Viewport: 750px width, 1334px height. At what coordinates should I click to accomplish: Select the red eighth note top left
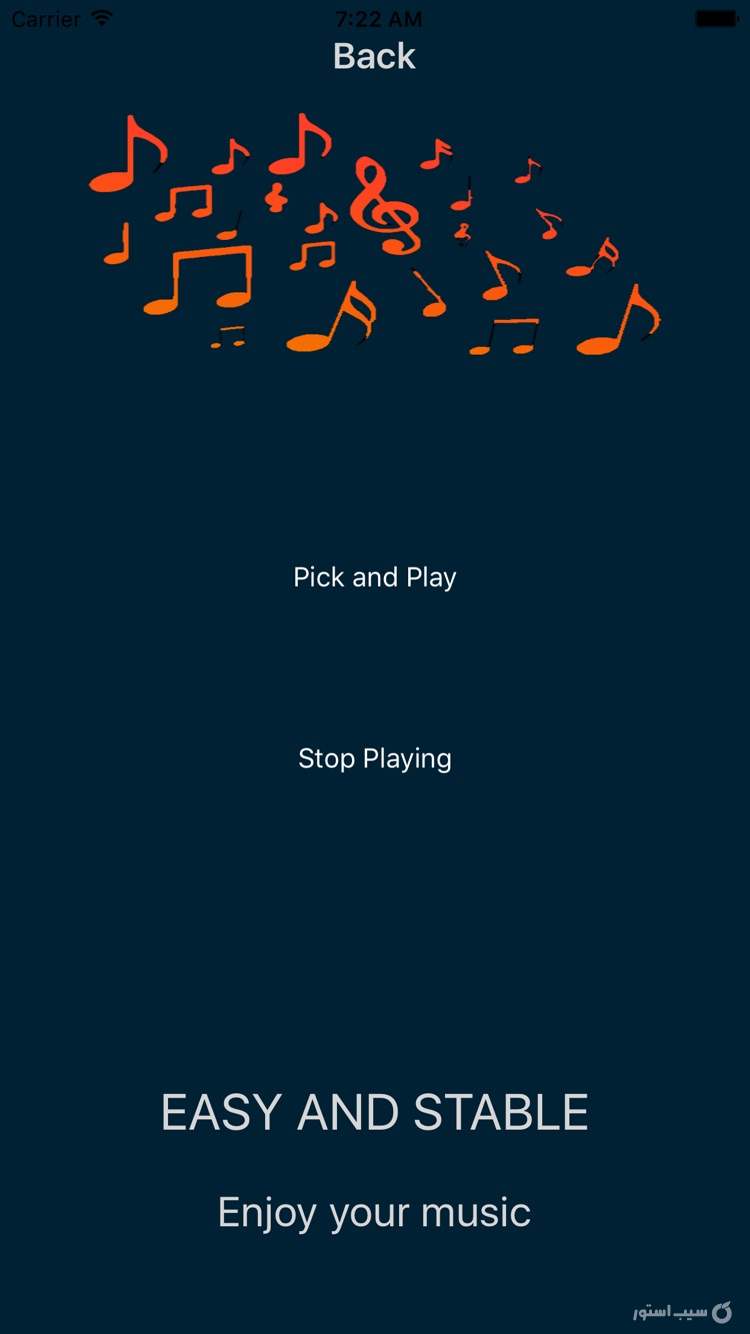pos(125,155)
